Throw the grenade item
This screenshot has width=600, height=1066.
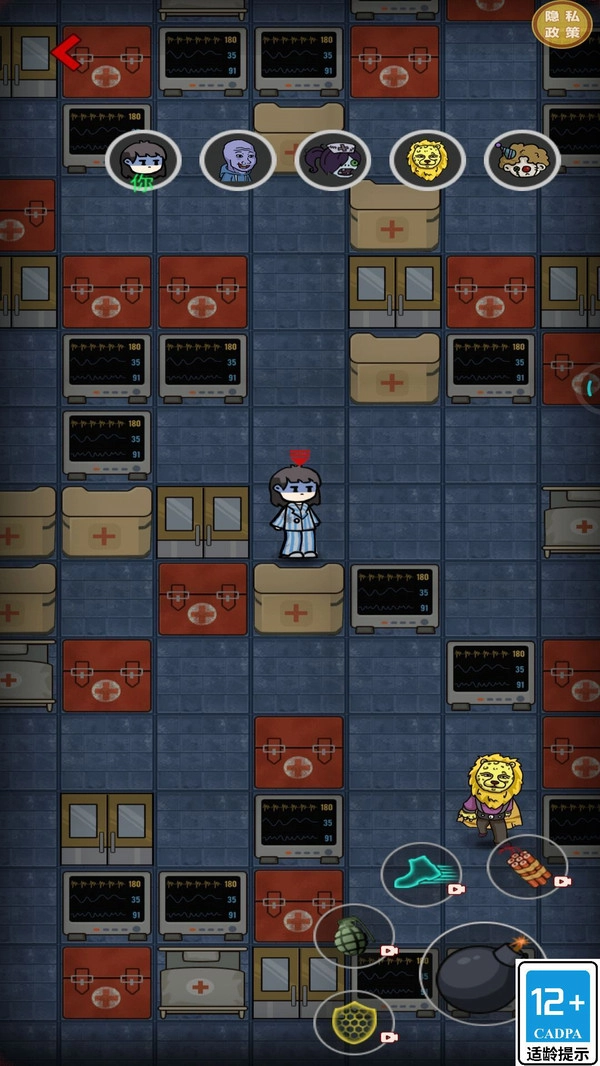352,936
